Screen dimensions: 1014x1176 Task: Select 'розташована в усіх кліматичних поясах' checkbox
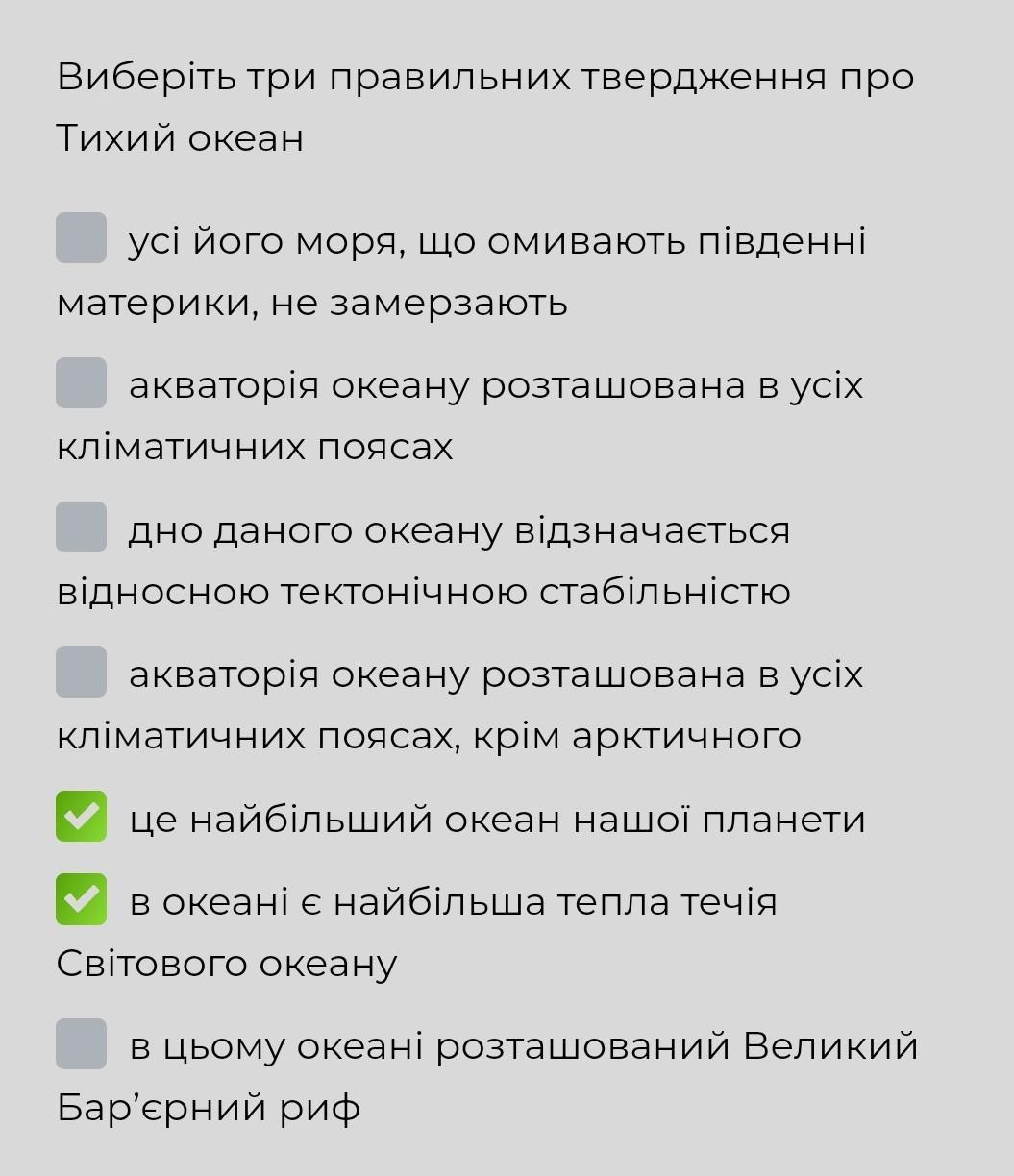pyautogui.click(x=81, y=382)
